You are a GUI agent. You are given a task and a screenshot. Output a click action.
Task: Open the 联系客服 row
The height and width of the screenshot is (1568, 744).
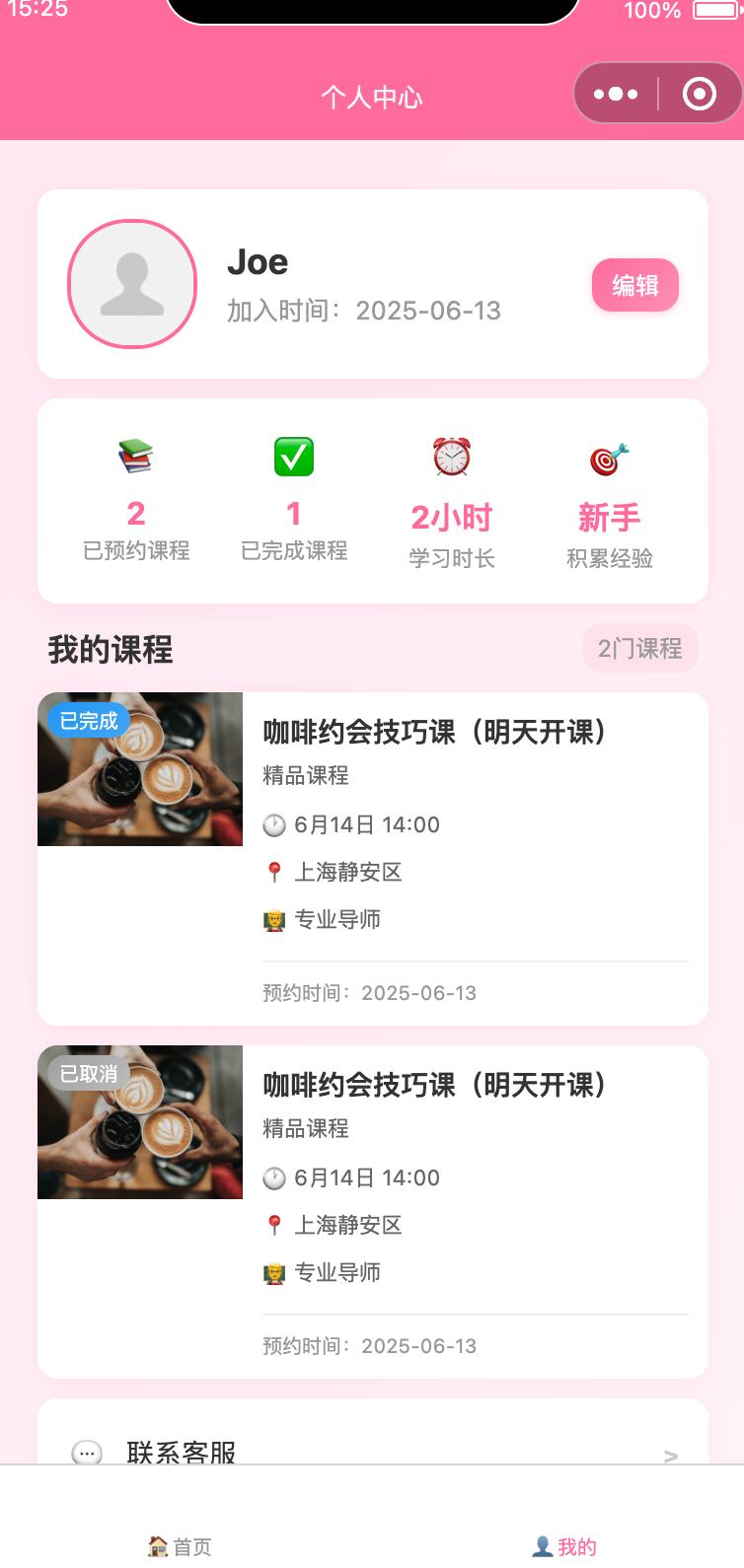pyautogui.click(x=373, y=1450)
